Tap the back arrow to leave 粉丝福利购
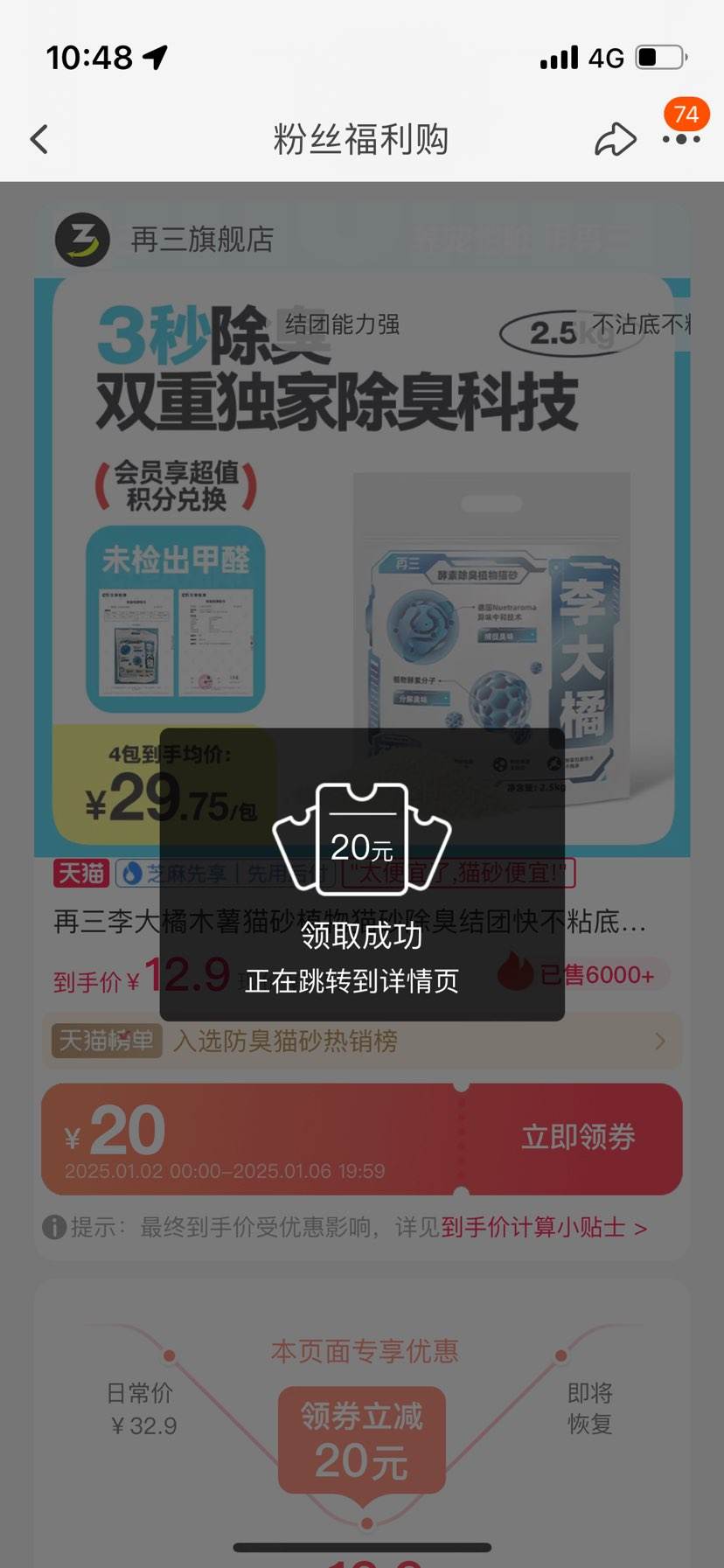The image size is (724, 1568). click(38, 139)
